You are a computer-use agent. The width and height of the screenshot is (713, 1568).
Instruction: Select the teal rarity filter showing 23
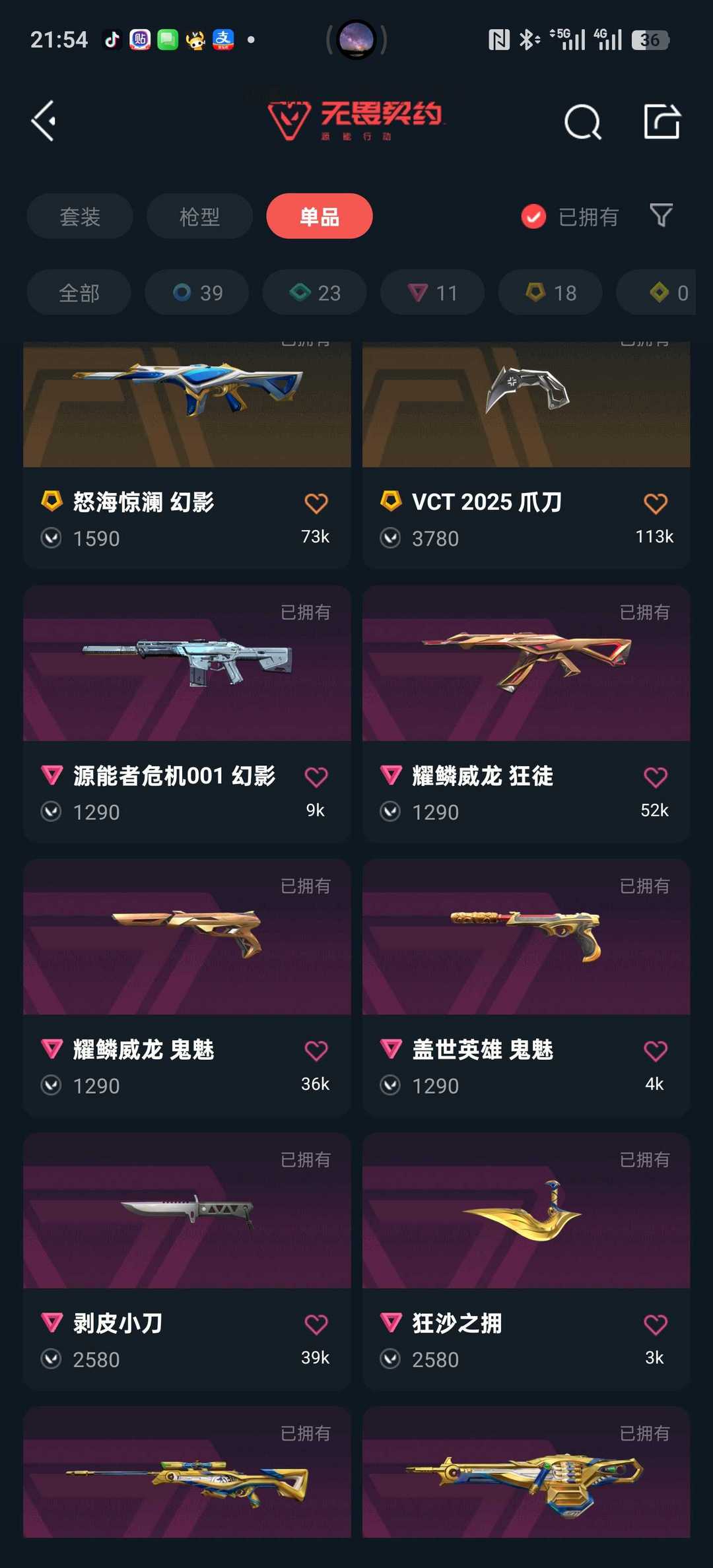click(x=314, y=292)
